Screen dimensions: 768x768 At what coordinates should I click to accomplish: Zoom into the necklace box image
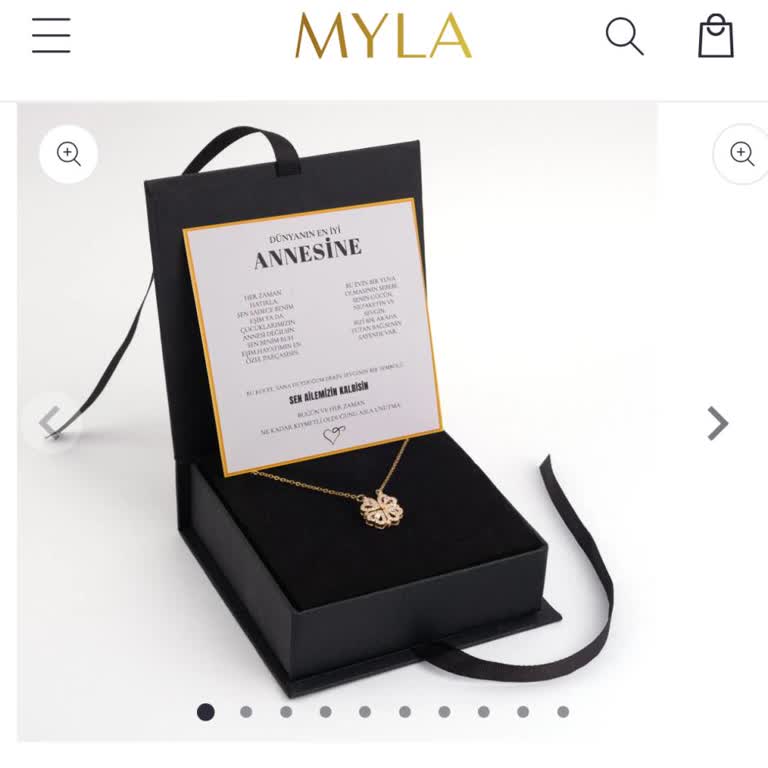(69, 153)
